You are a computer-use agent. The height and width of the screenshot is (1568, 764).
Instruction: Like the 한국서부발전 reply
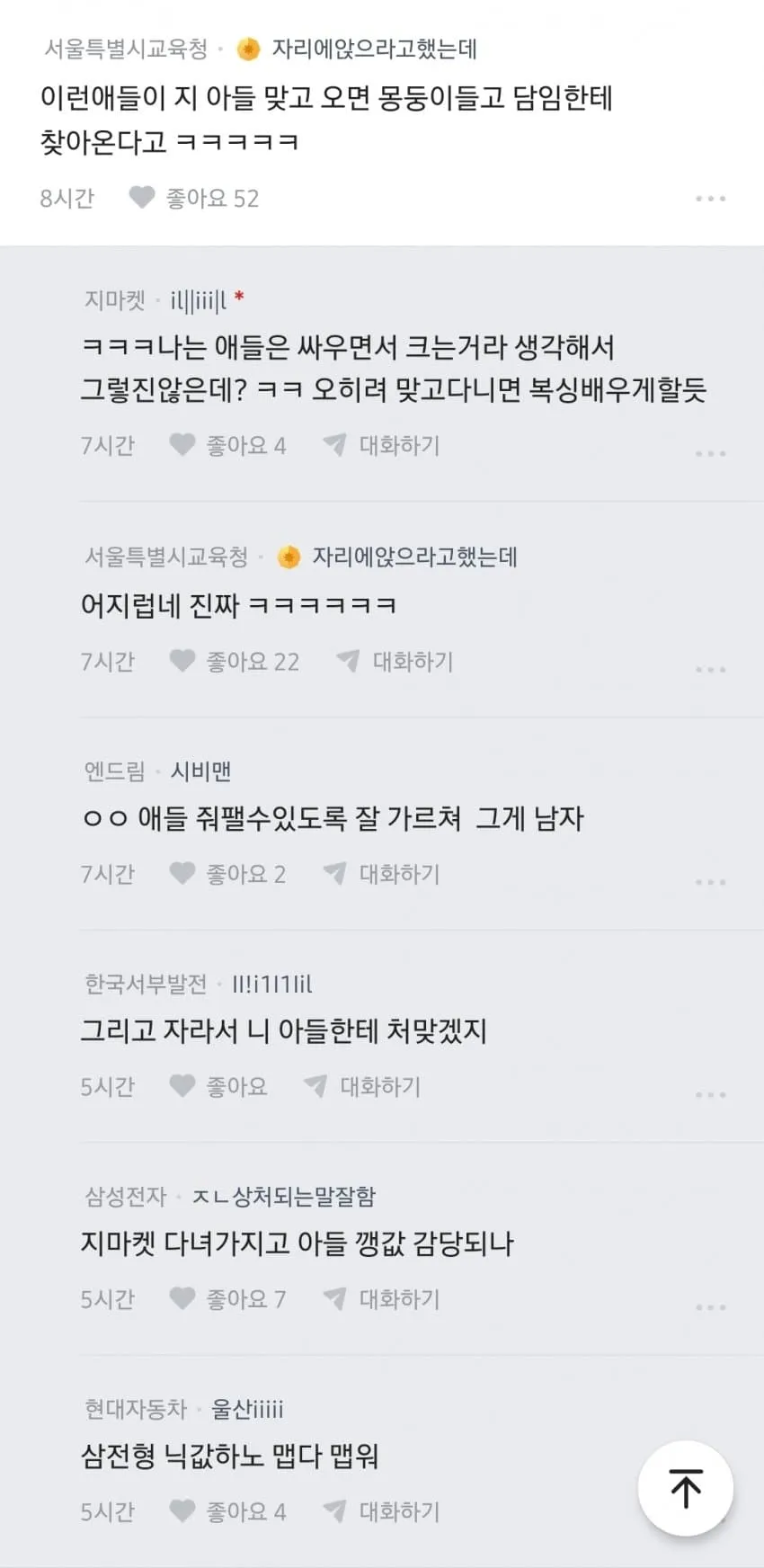(218, 1086)
